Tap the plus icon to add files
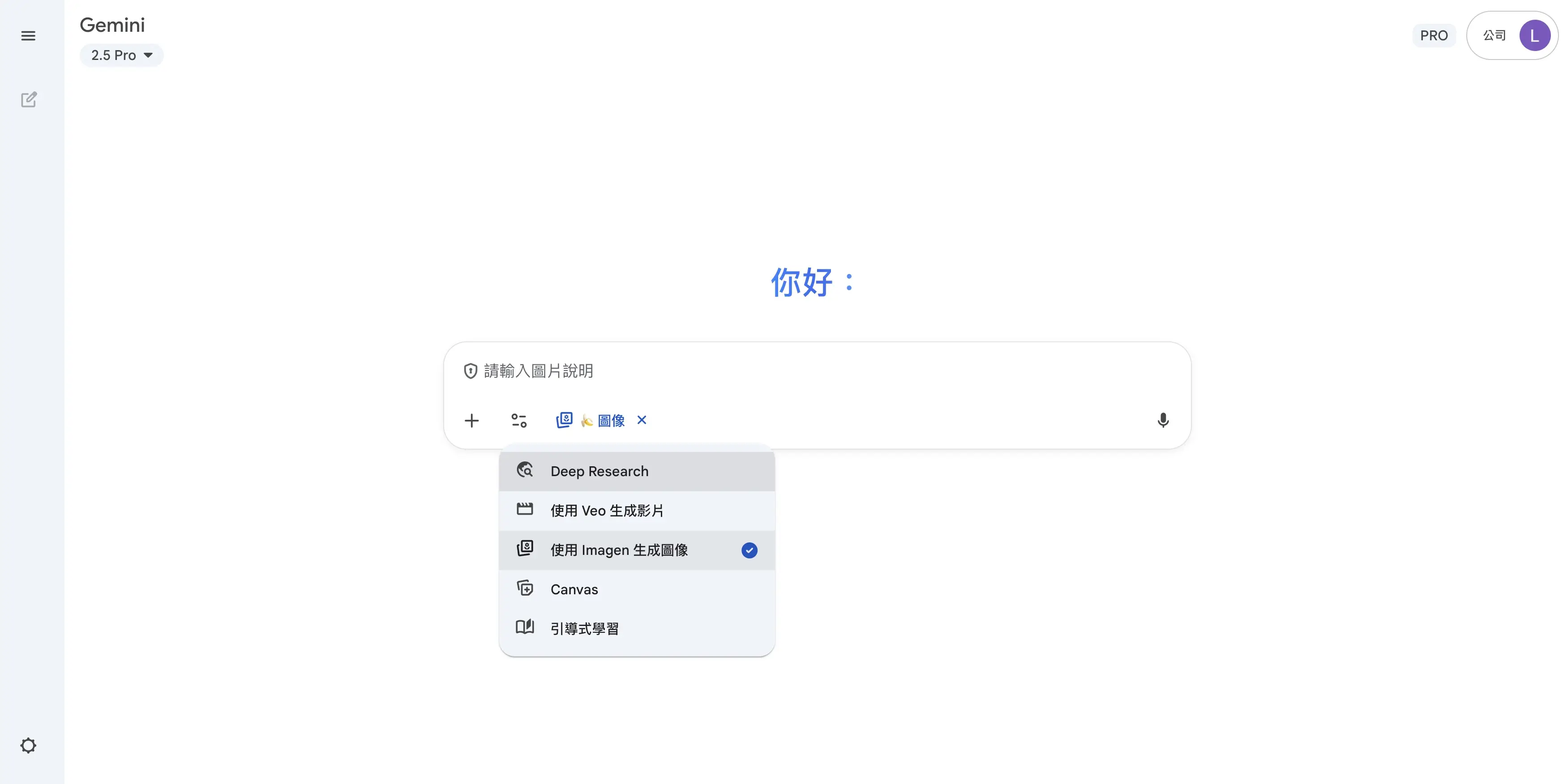Viewport: 1567px width, 784px height. [x=471, y=421]
